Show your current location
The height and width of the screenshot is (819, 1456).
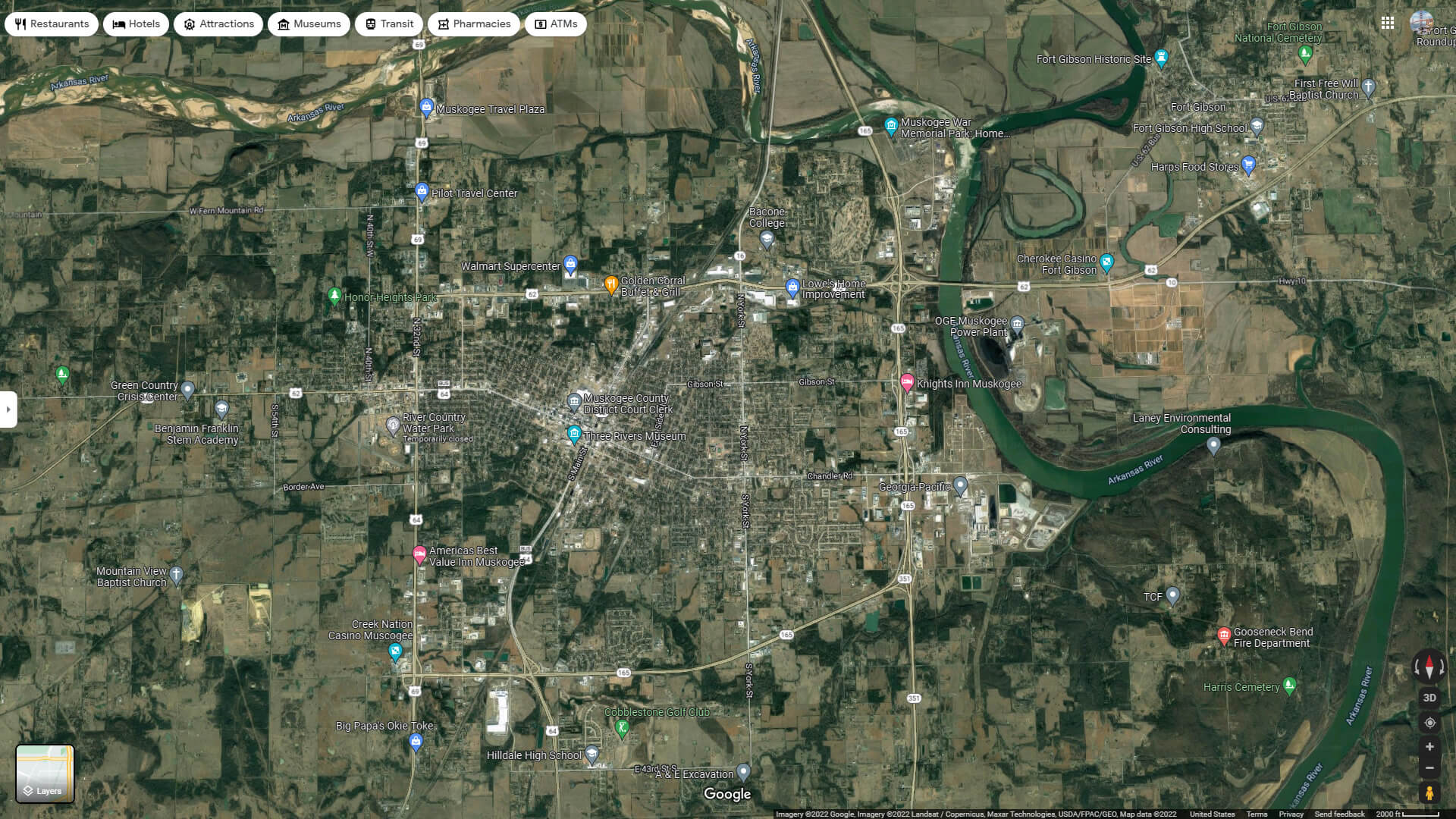pyautogui.click(x=1429, y=723)
